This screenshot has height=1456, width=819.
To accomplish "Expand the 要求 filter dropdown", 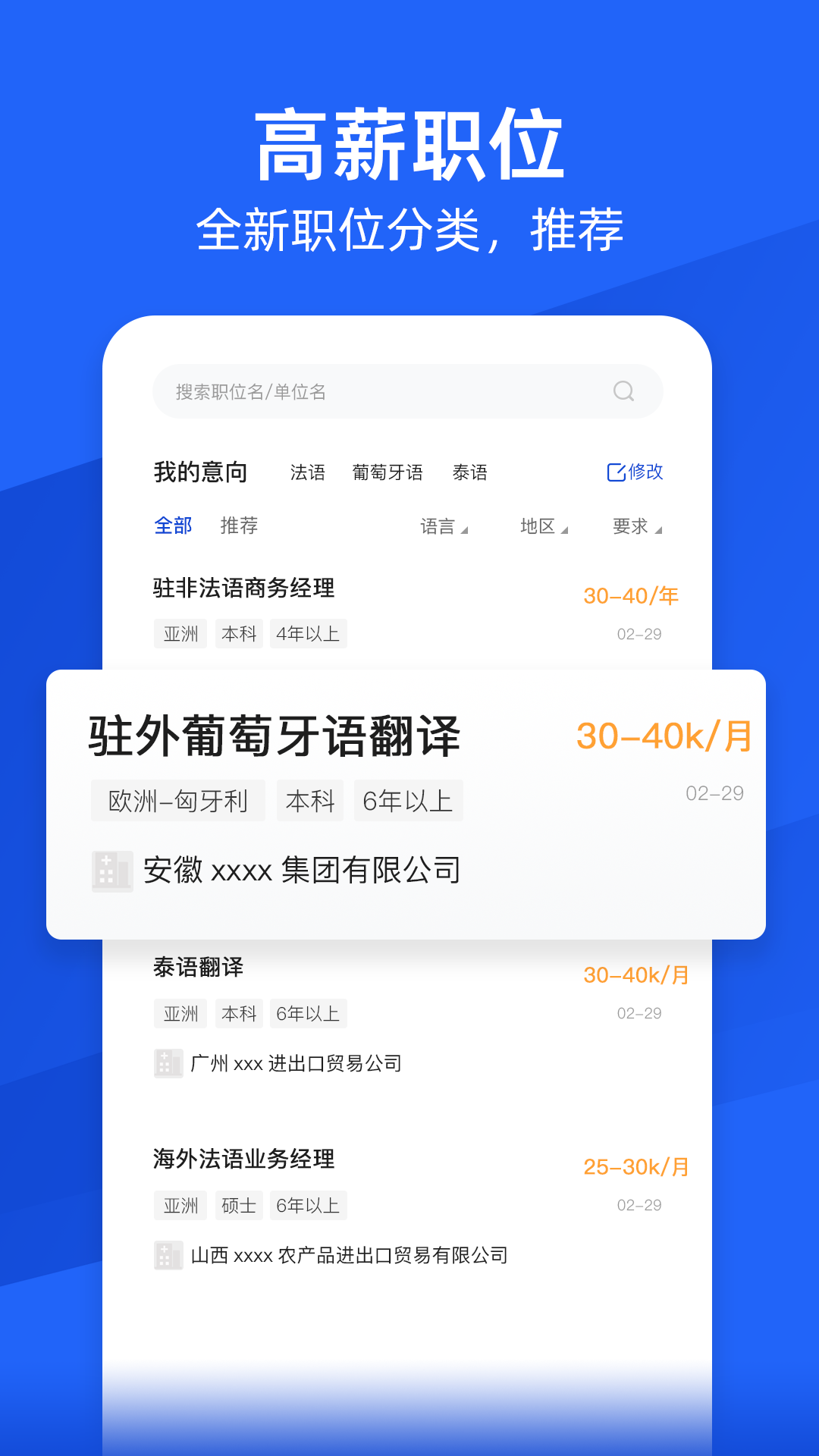I will pos(637,525).
